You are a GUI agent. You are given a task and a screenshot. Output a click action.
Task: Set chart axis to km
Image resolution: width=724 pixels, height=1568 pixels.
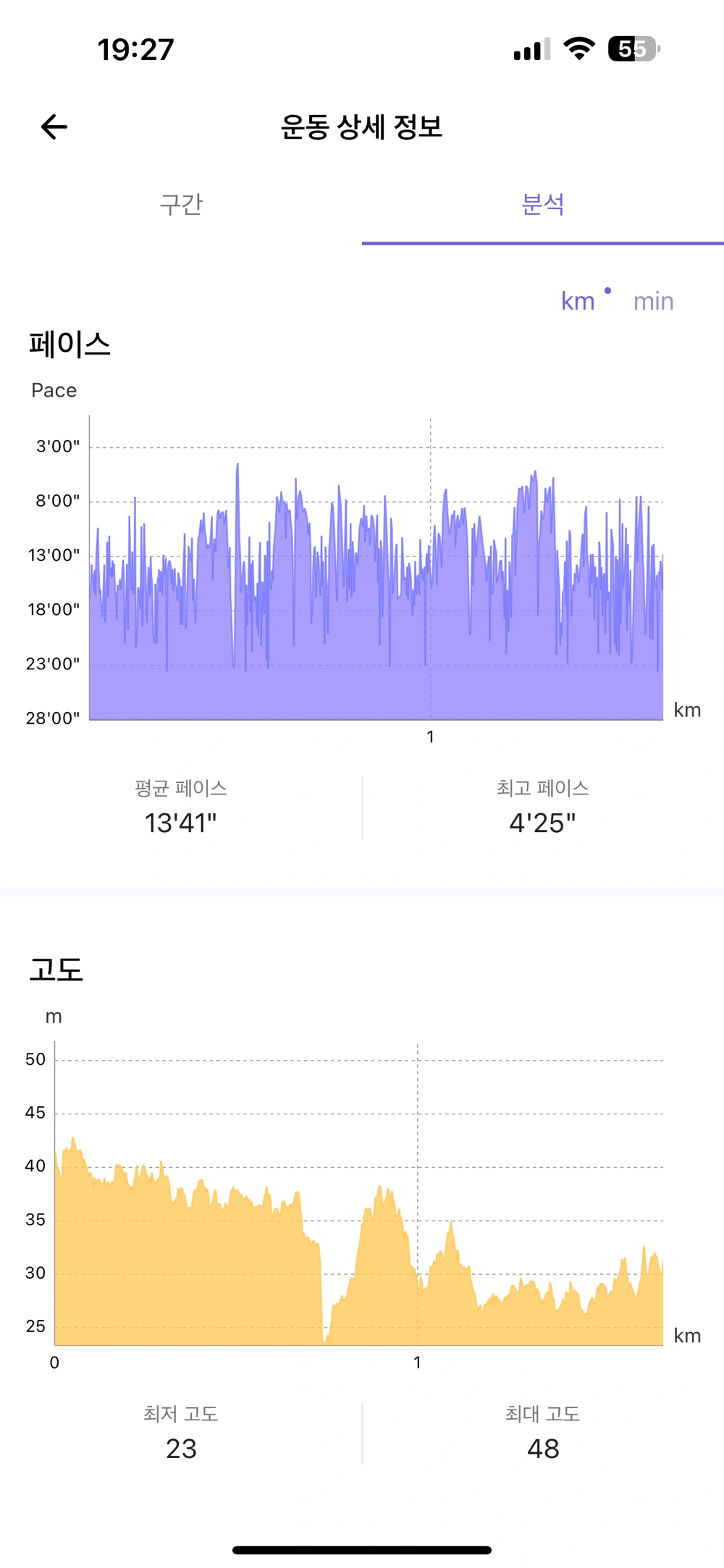click(x=578, y=301)
